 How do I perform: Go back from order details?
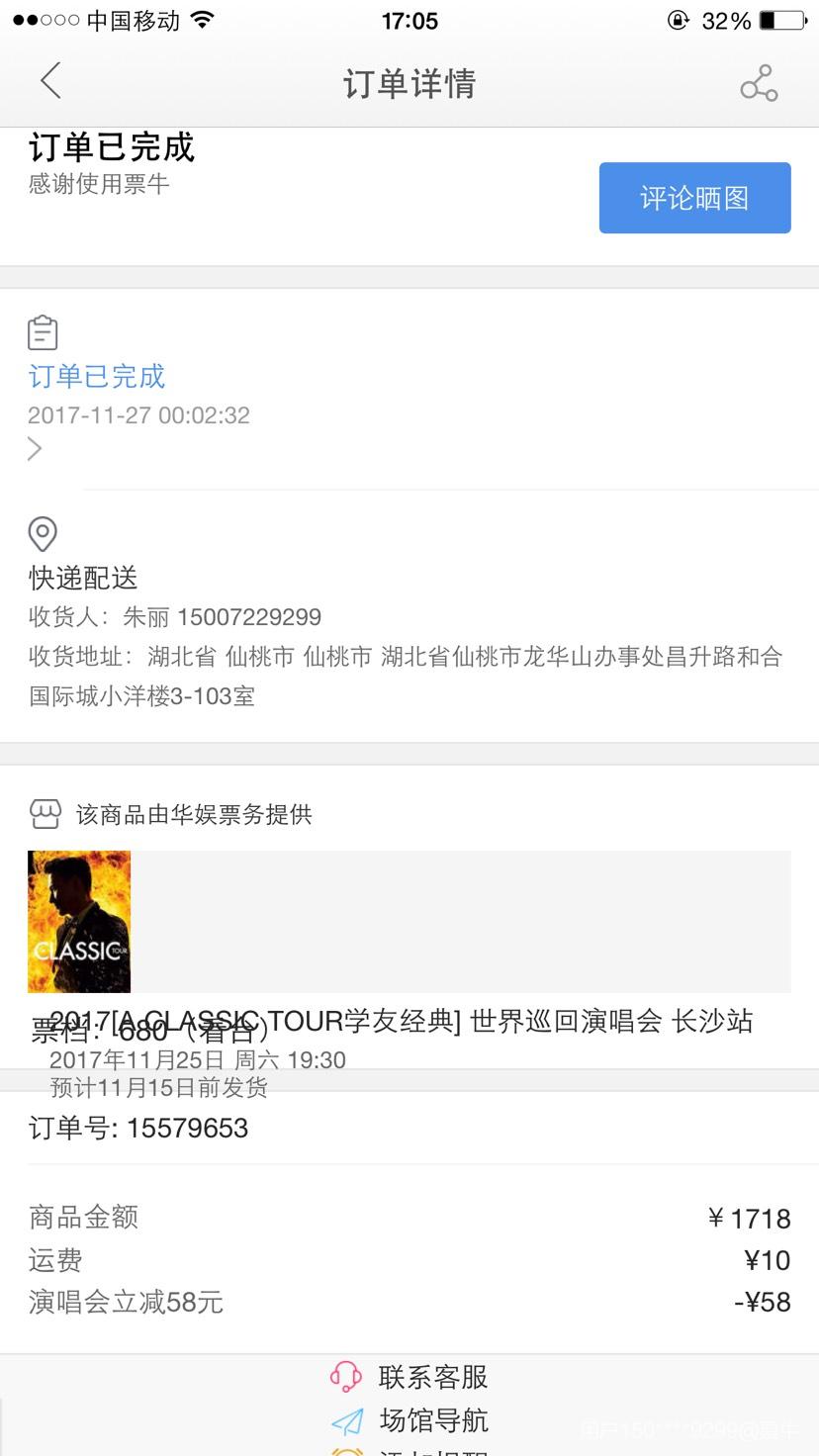point(51,81)
